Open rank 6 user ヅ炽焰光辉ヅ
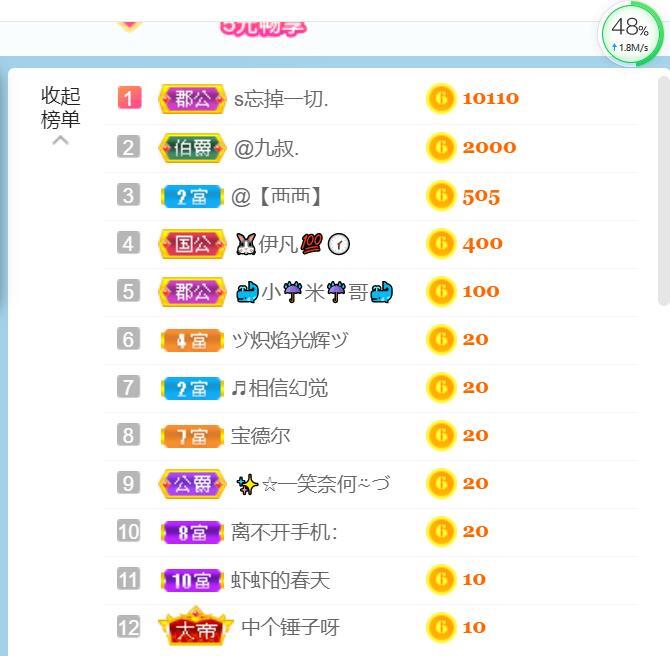Image resolution: width=670 pixels, height=656 pixels. (290, 340)
